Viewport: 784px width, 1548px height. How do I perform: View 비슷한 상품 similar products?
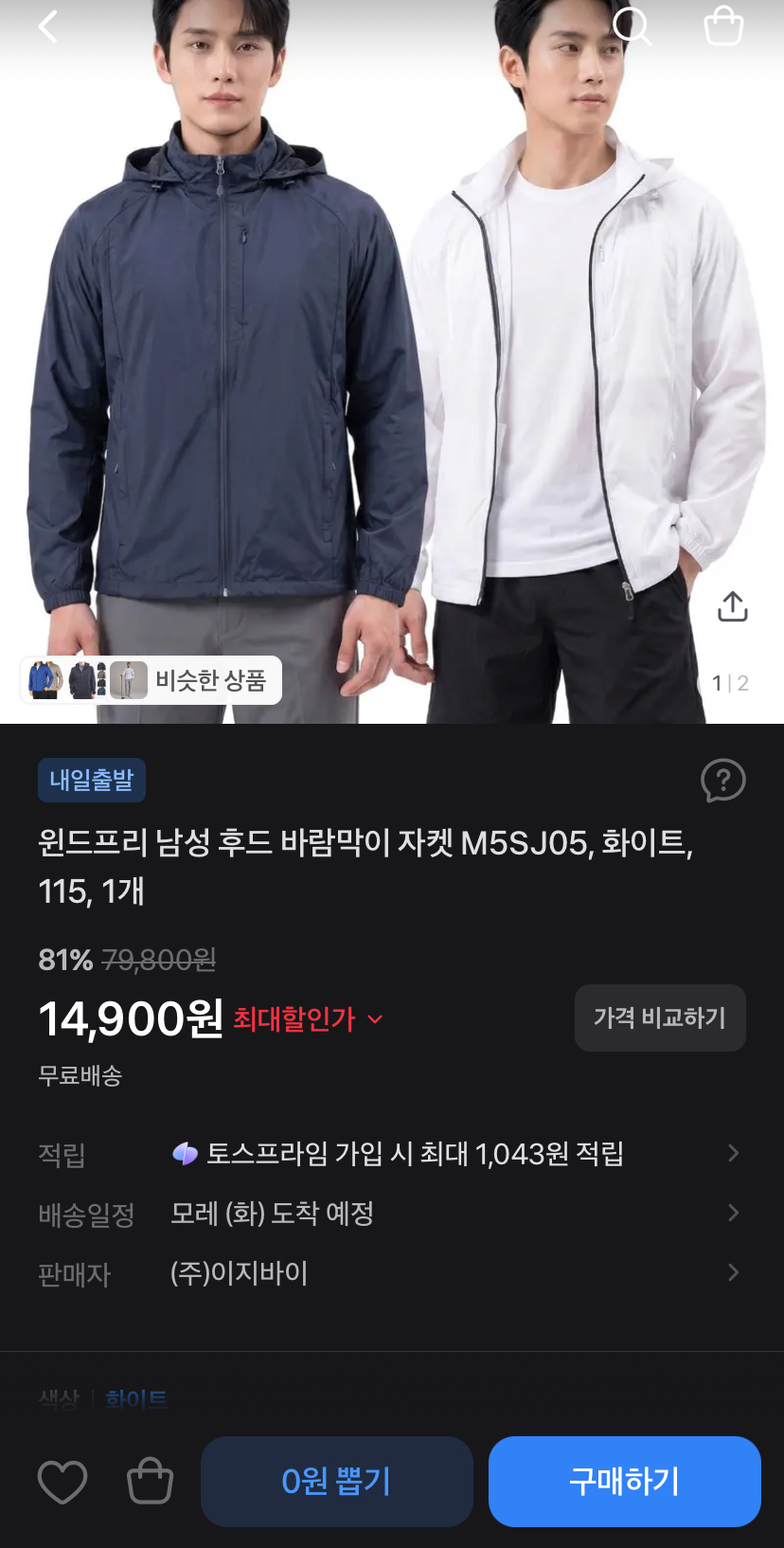151,680
